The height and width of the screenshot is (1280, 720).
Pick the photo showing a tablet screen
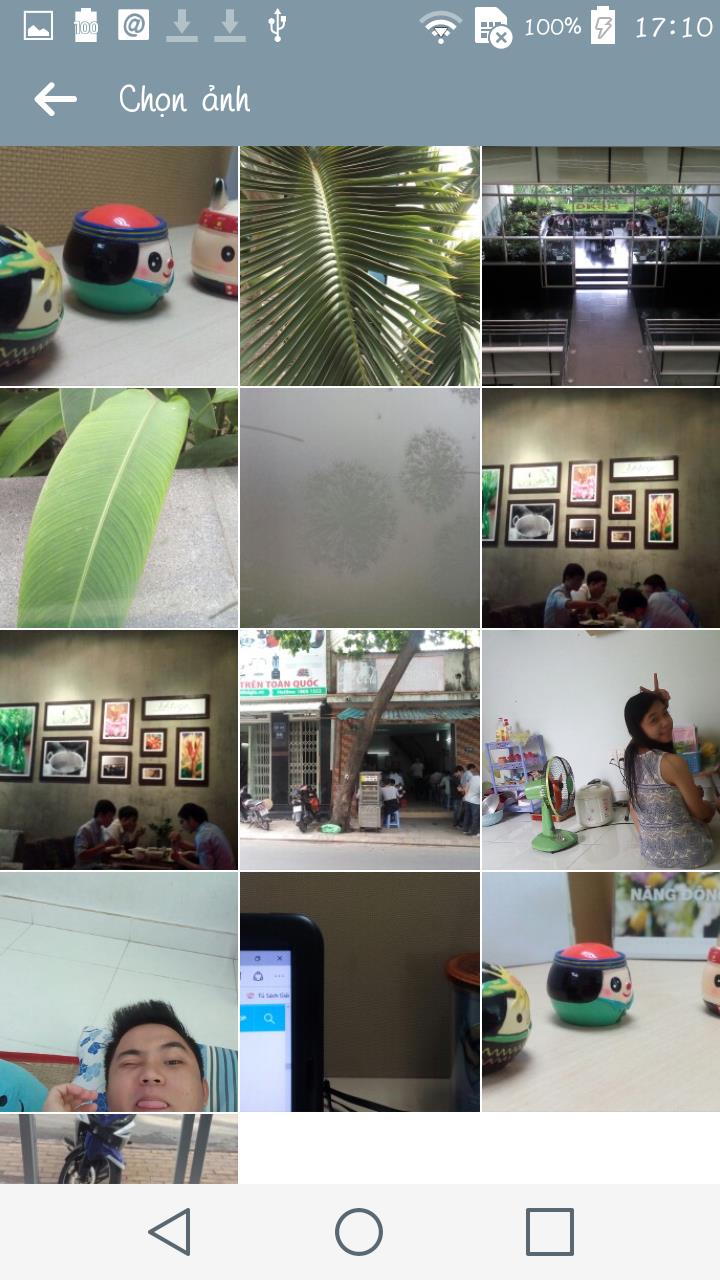[360, 992]
